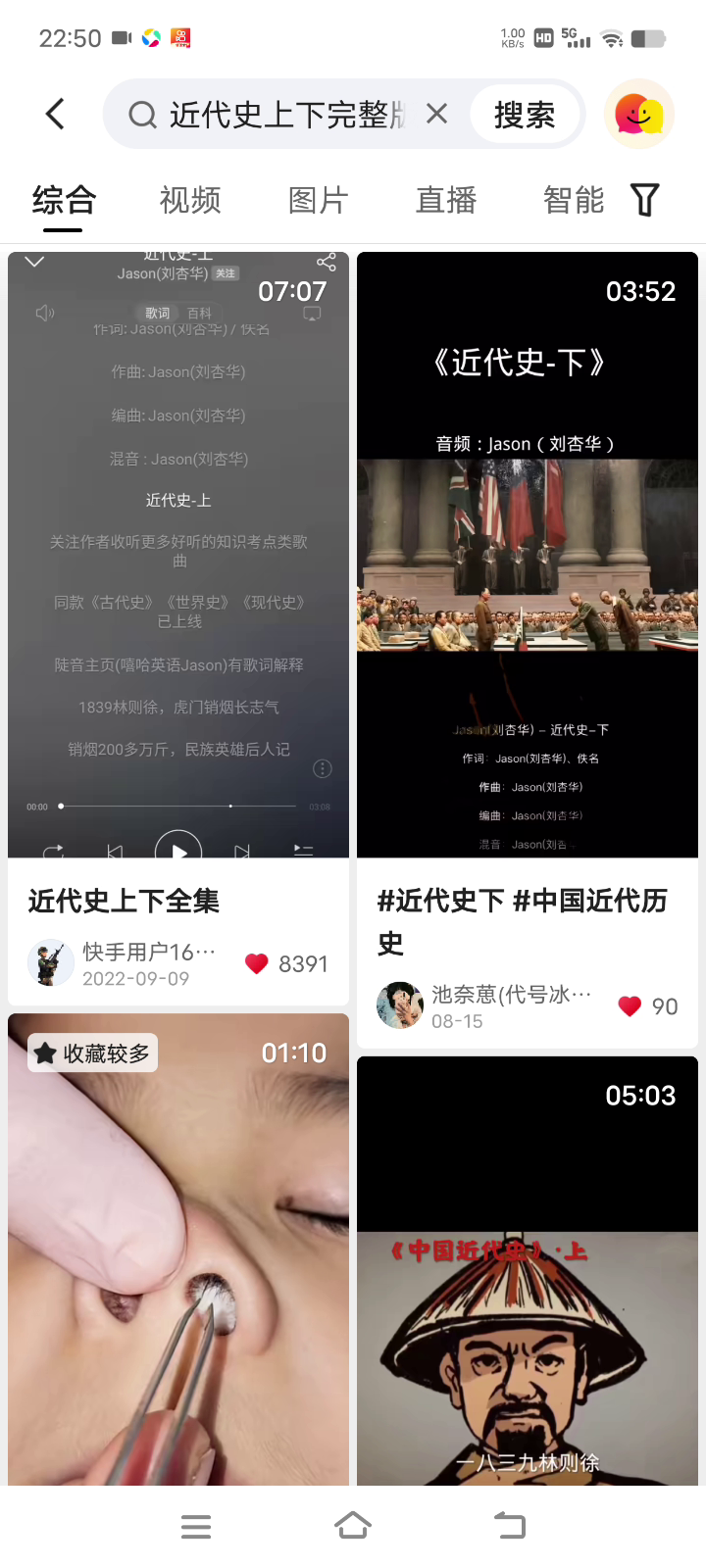Viewport: 706px width, 1568px height.
Task: Switch to the 智能 tab
Action: click(x=574, y=200)
